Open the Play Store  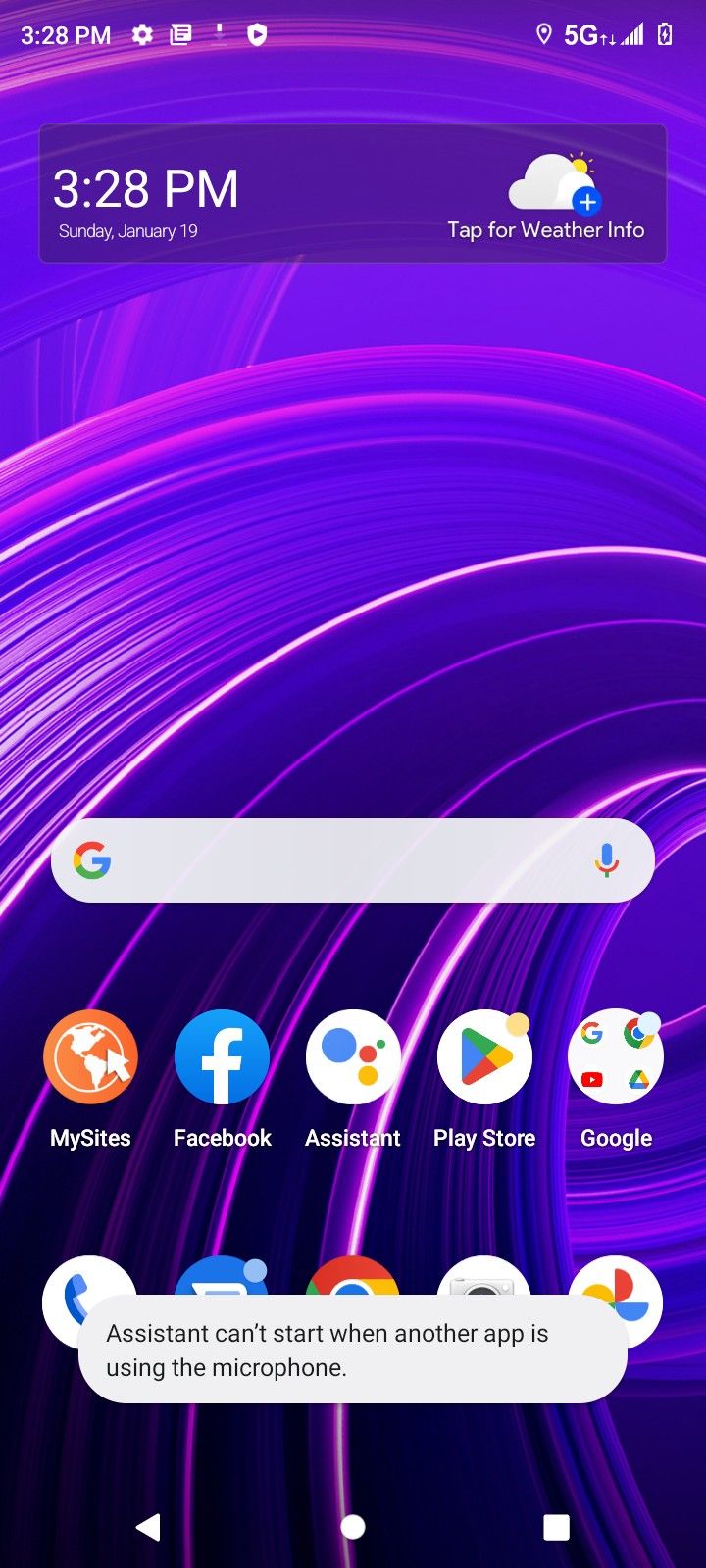[484, 1058]
